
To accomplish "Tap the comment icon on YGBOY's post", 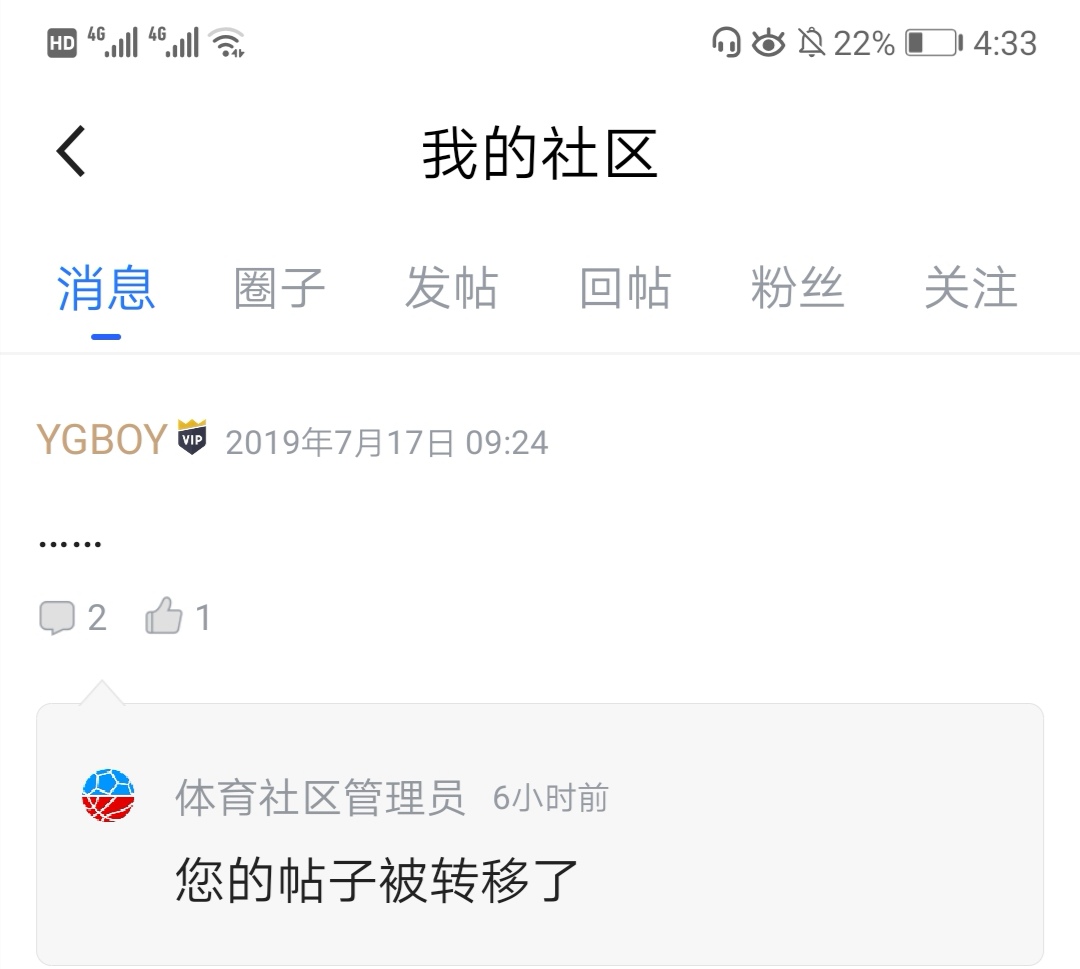I will pyautogui.click(x=57, y=617).
